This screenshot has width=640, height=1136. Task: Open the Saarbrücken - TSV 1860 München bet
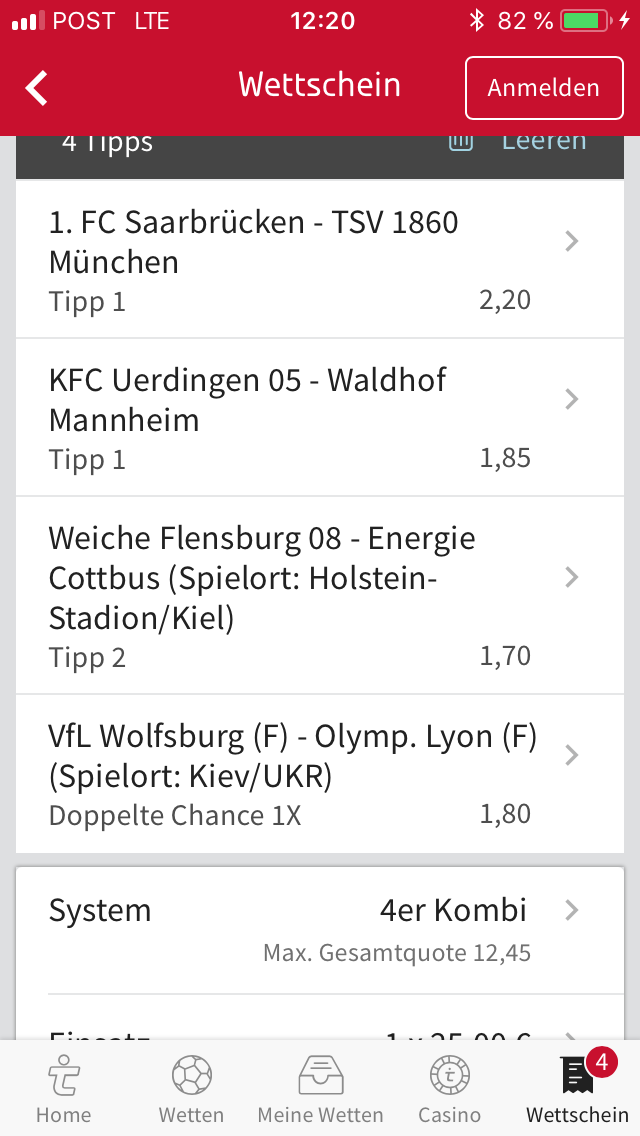pos(320,259)
